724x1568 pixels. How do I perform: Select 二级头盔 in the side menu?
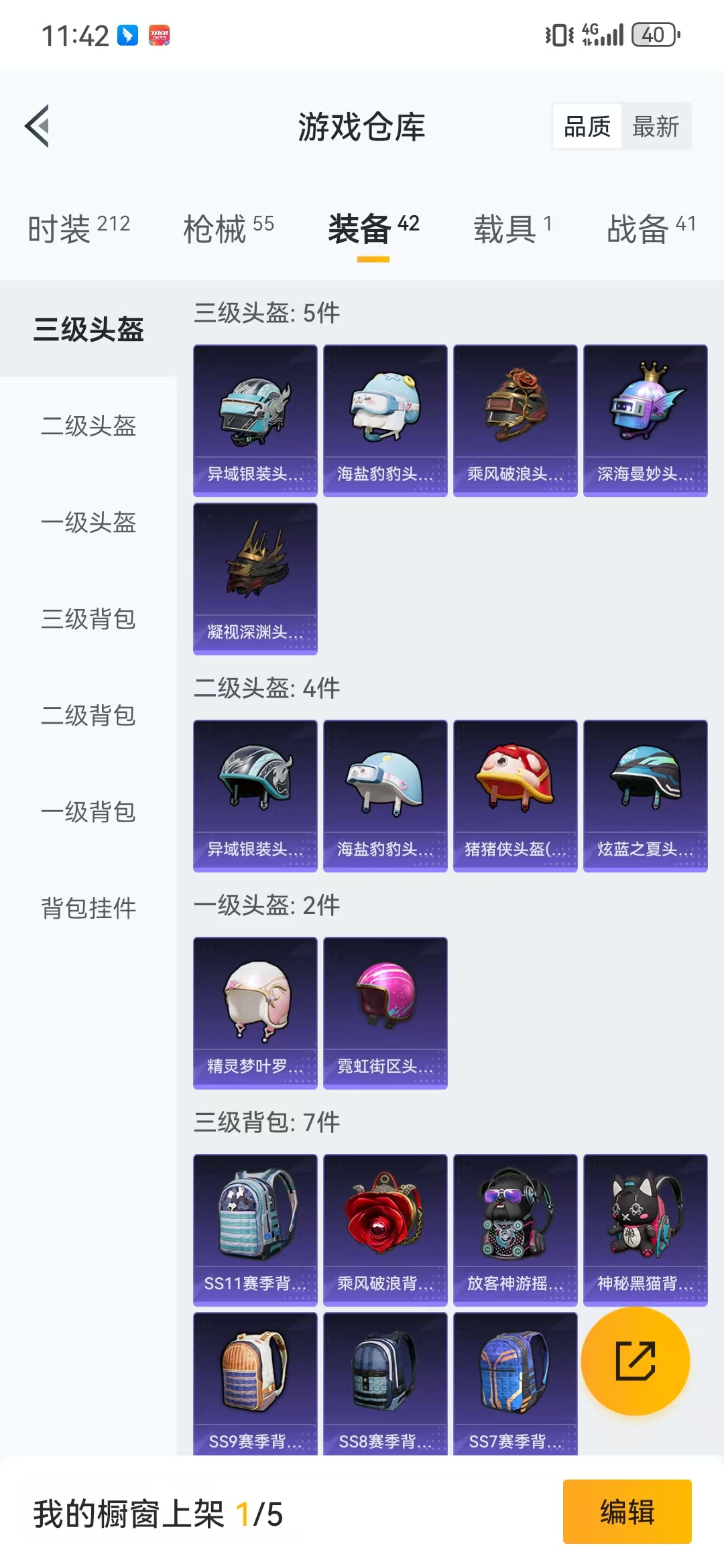[x=88, y=426]
